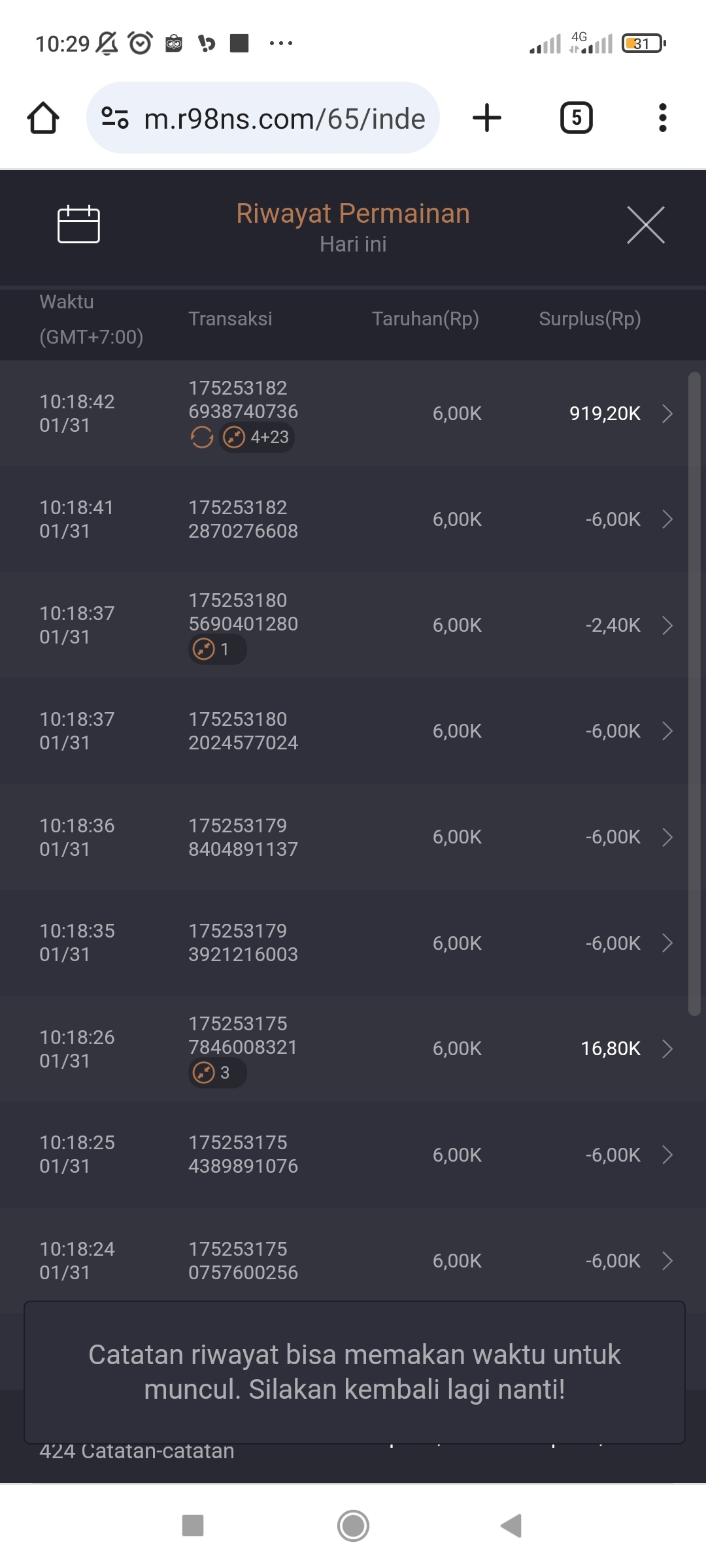This screenshot has width=706, height=1568.
Task: Open the calendar date picker
Action: click(78, 225)
